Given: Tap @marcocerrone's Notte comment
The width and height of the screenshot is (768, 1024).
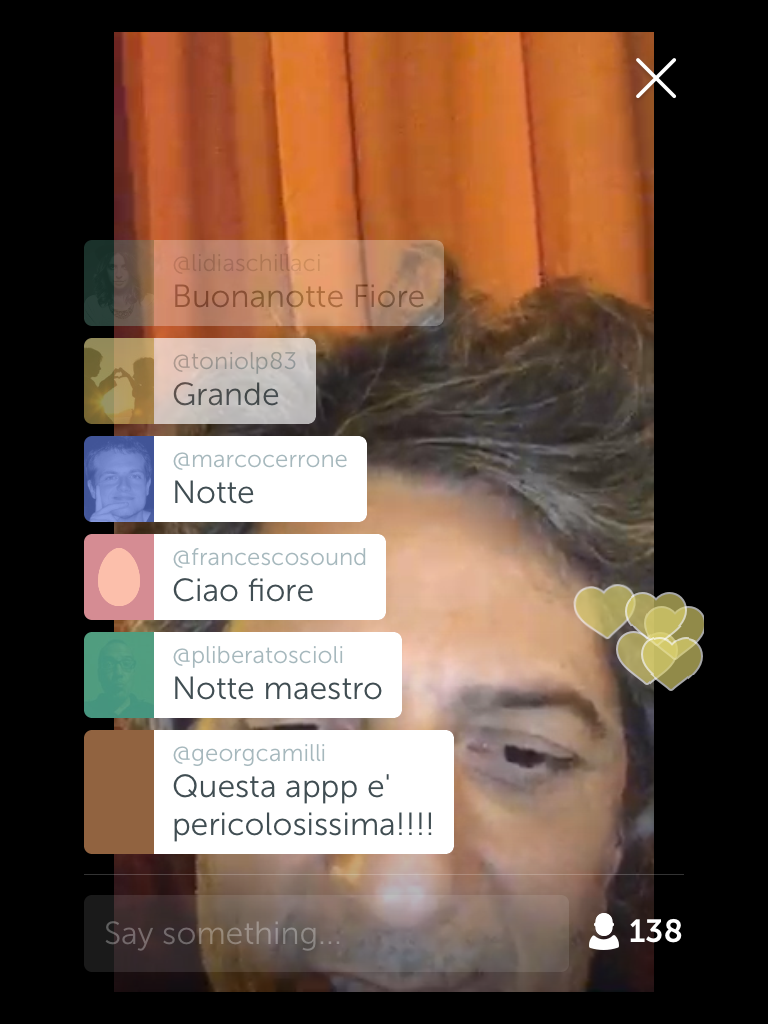Looking at the screenshot, I should point(225,479).
